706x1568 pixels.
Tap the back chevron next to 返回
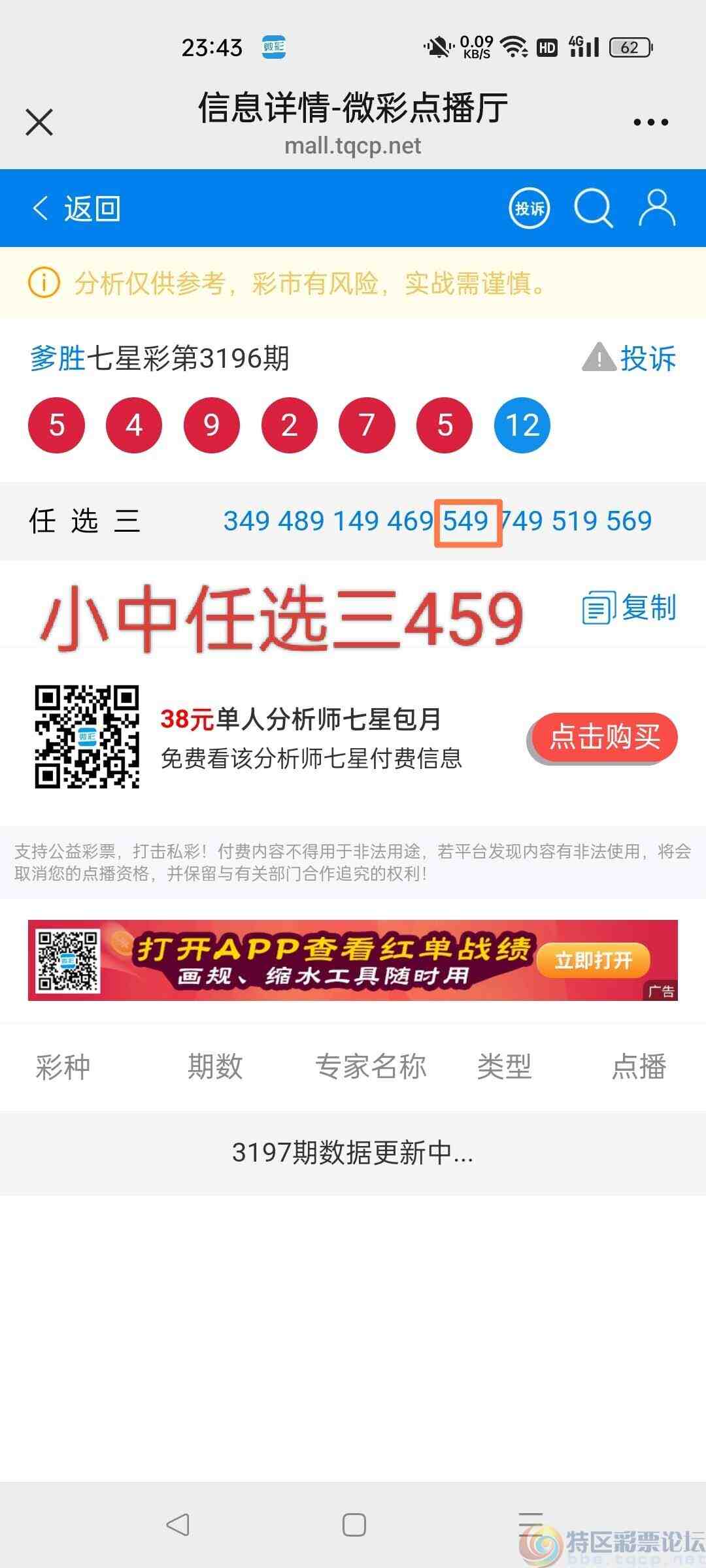[39, 208]
